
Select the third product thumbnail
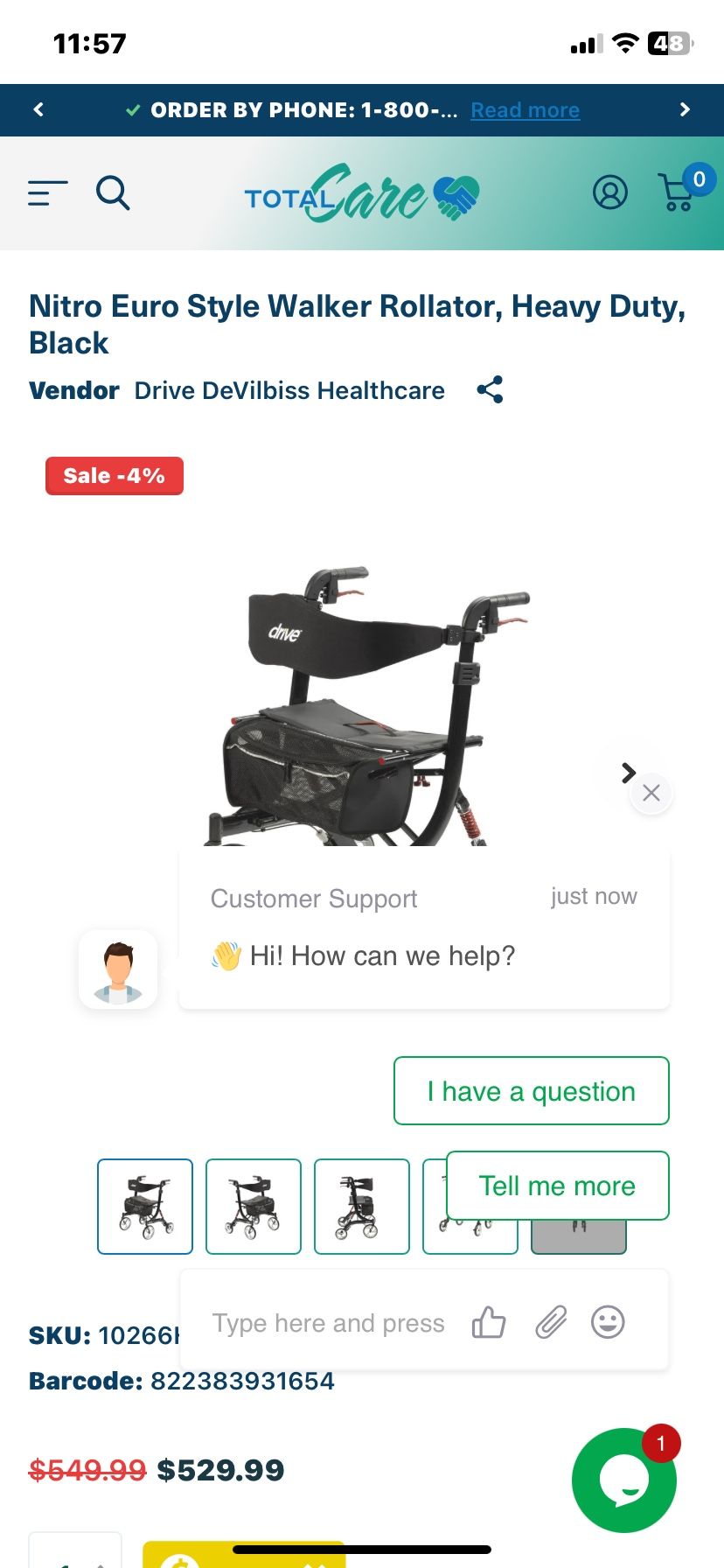[362, 1207]
